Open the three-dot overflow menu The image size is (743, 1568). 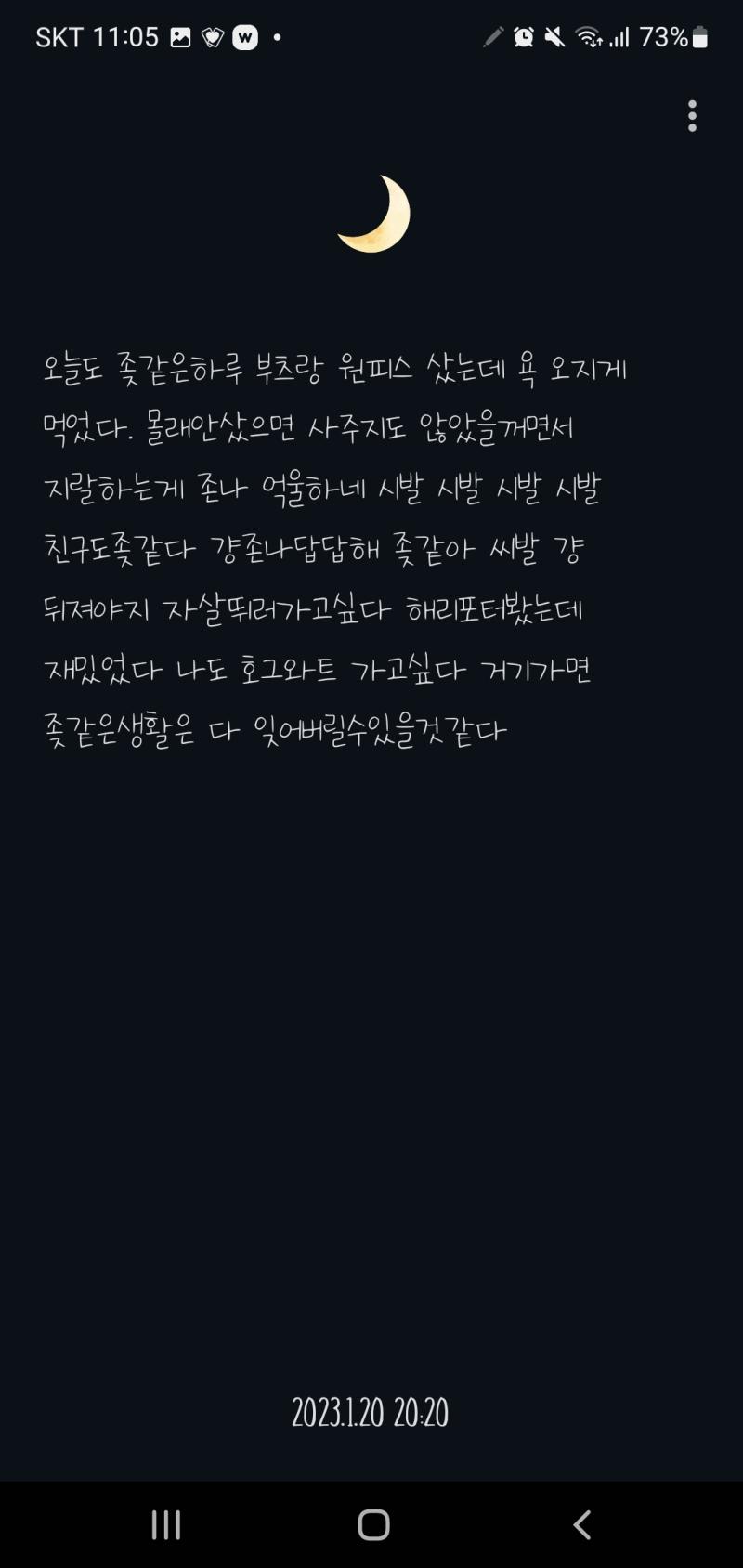pyautogui.click(x=692, y=116)
